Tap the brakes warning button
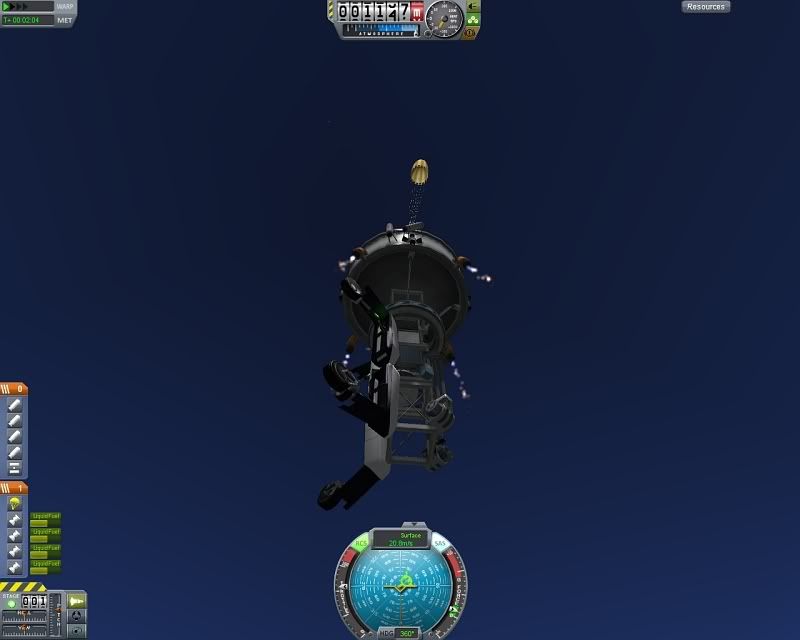The height and width of the screenshot is (640, 800). (472, 32)
